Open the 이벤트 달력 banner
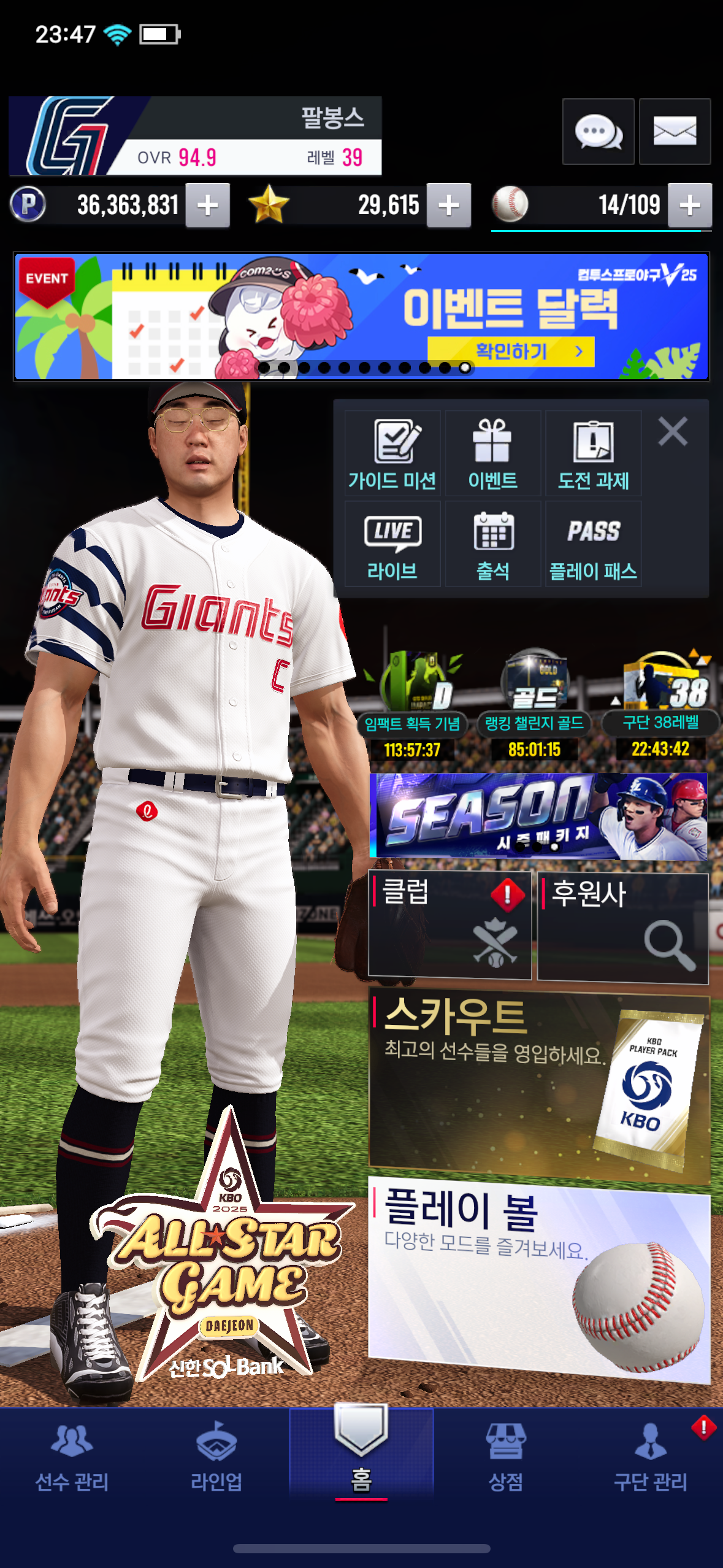The height and width of the screenshot is (1568, 723). point(362,317)
